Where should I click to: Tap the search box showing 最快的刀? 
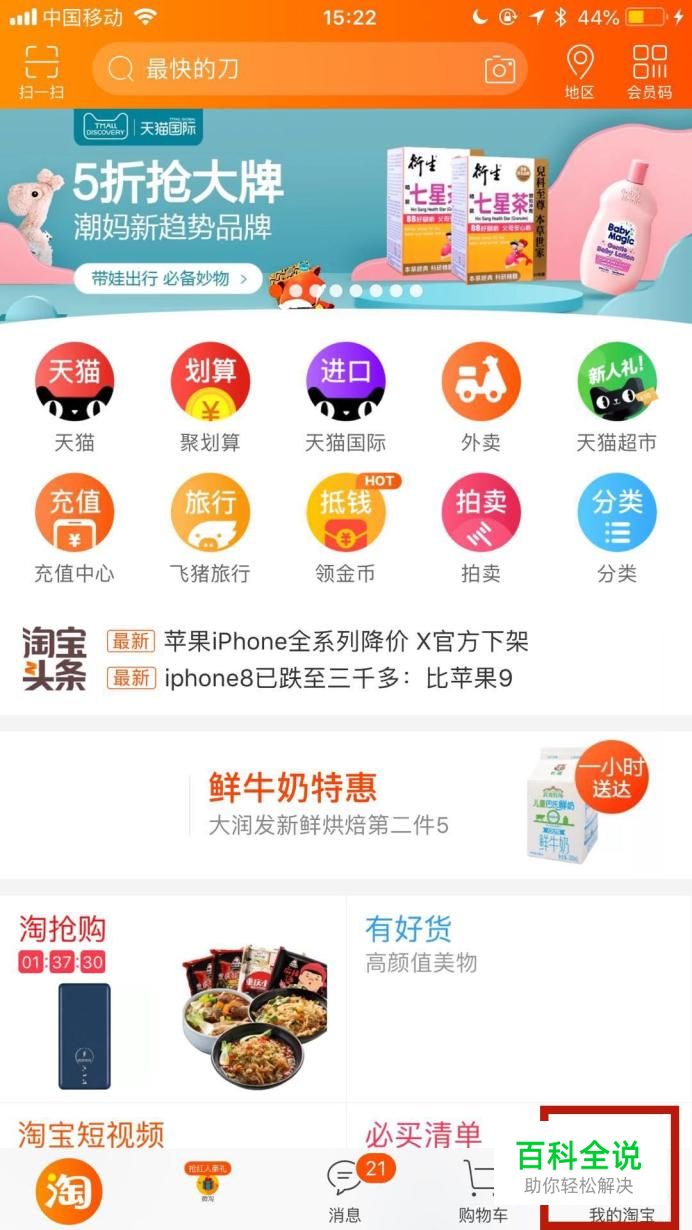[290, 69]
